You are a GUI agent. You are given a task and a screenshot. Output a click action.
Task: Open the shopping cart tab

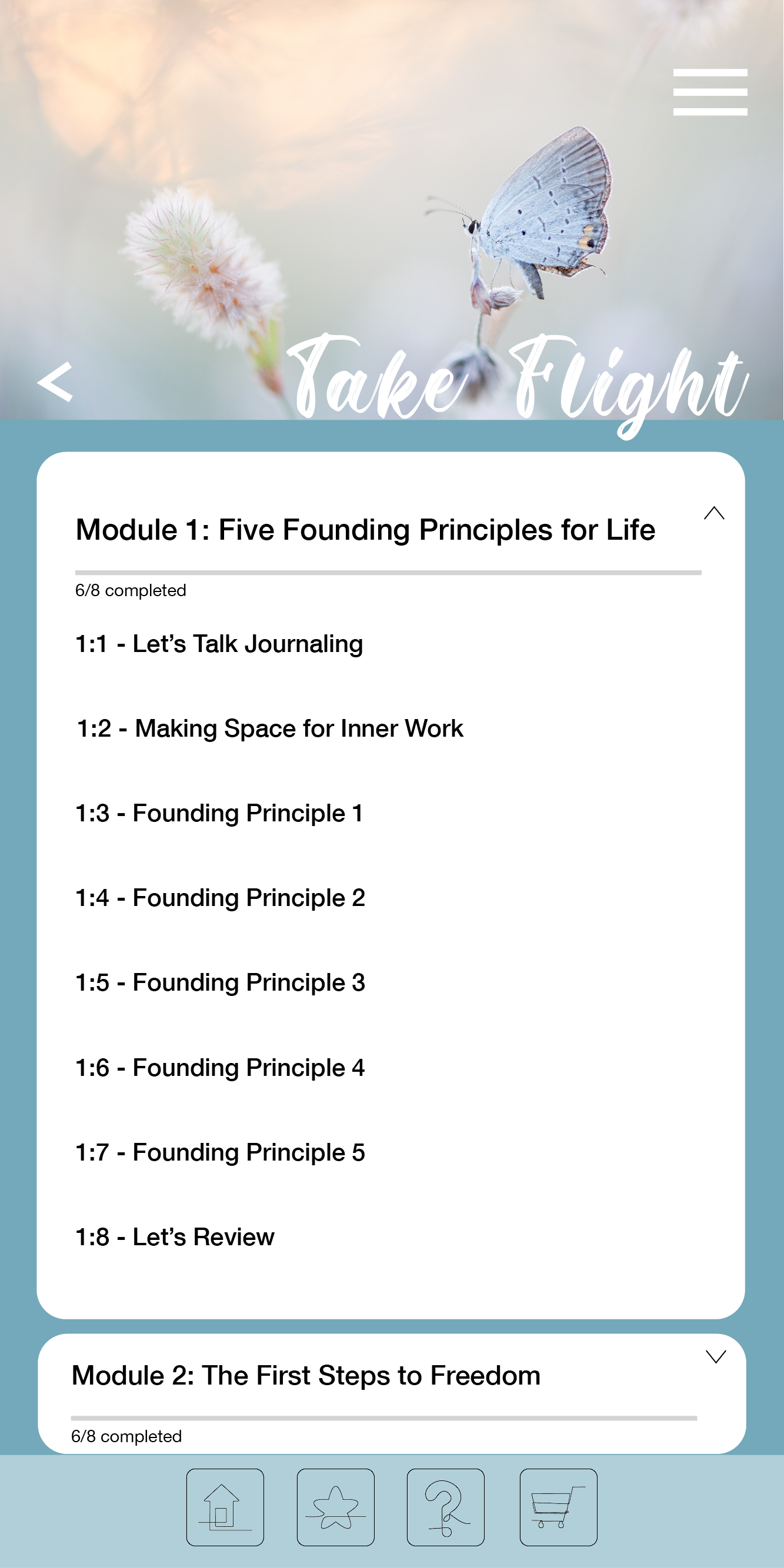(558, 1507)
